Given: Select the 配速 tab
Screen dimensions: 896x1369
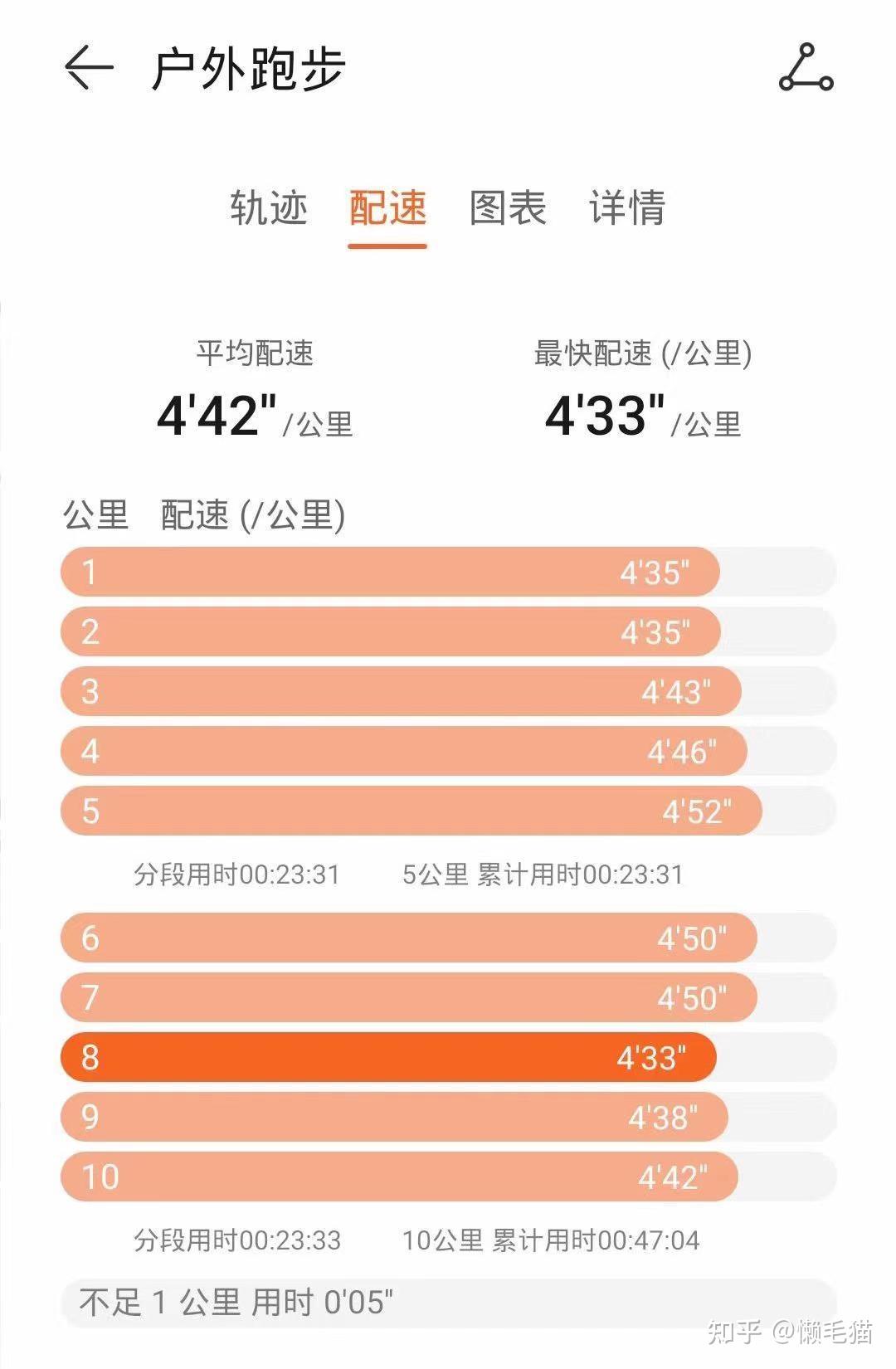Looking at the screenshot, I should 387,207.
